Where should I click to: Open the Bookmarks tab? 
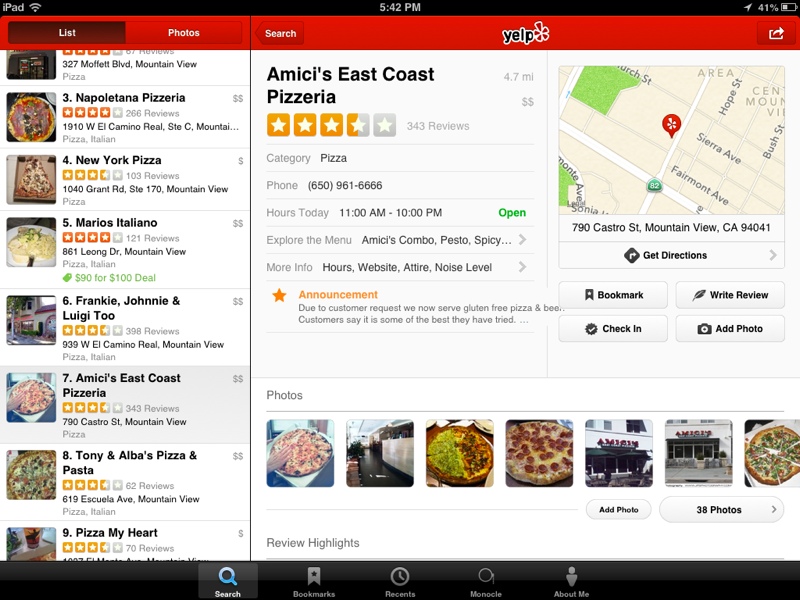point(314,581)
